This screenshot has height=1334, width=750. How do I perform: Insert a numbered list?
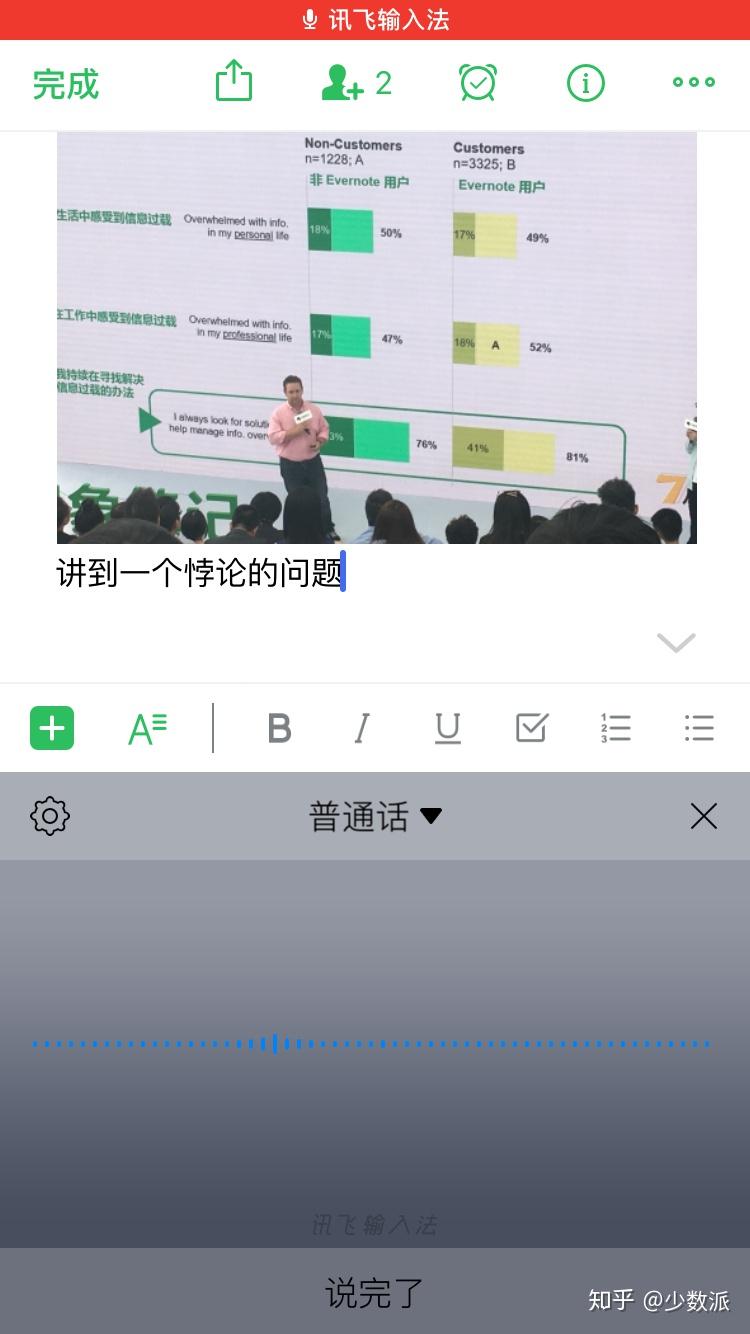[615, 728]
